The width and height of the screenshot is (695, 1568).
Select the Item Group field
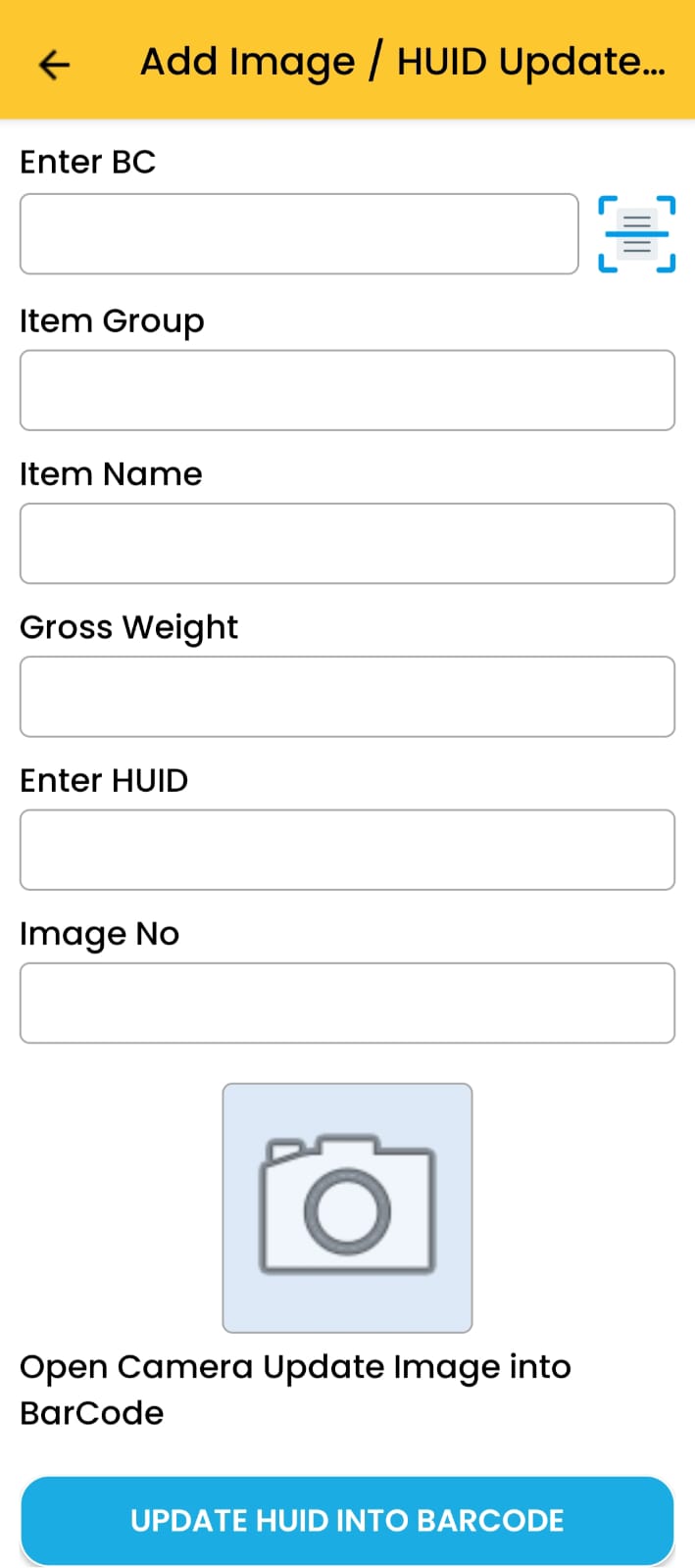click(347, 390)
